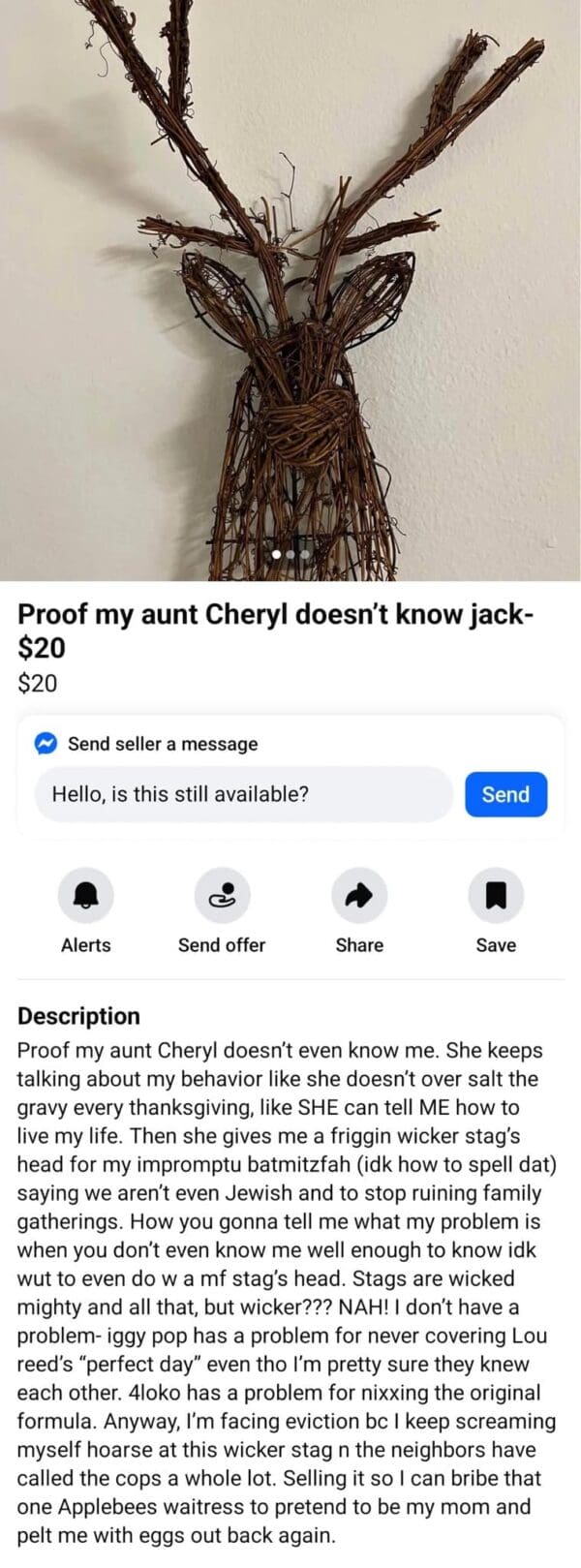Screen dimensions: 581x1568
Task: Tap the photo carousel page indicator dots
Action: [290, 555]
